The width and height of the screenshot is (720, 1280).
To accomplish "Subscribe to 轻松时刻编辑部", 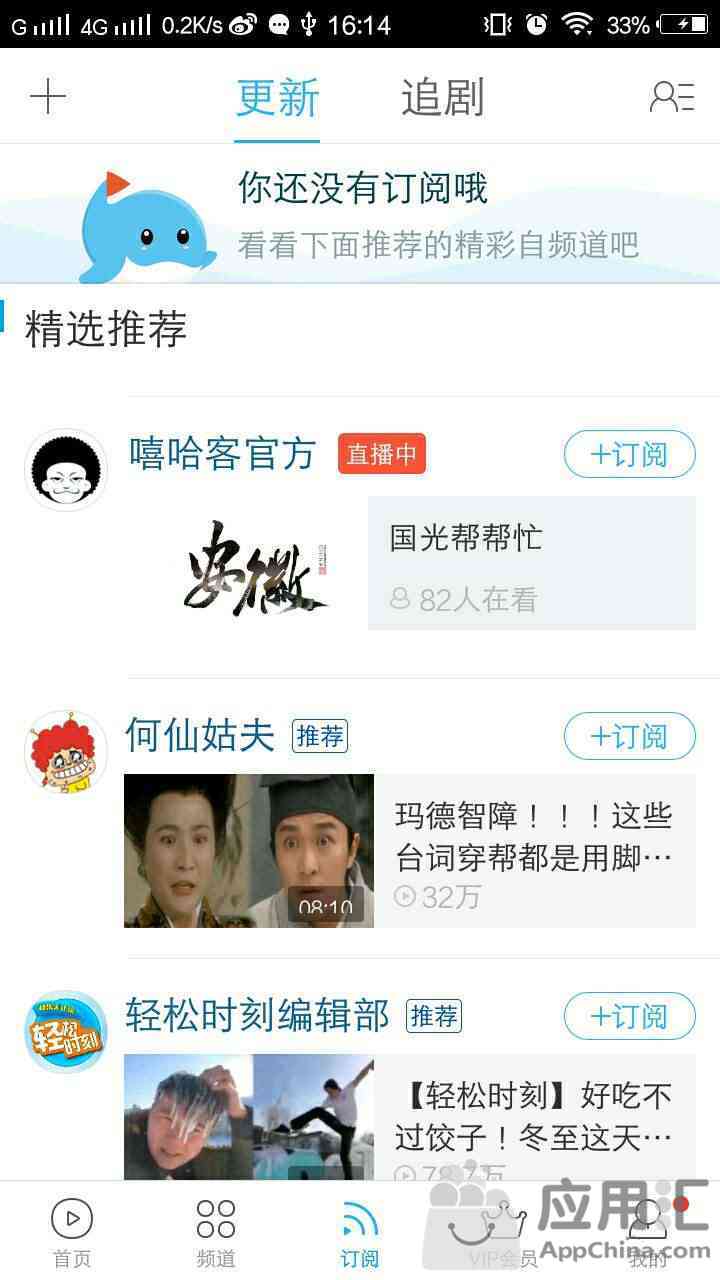I will point(629,1017).
